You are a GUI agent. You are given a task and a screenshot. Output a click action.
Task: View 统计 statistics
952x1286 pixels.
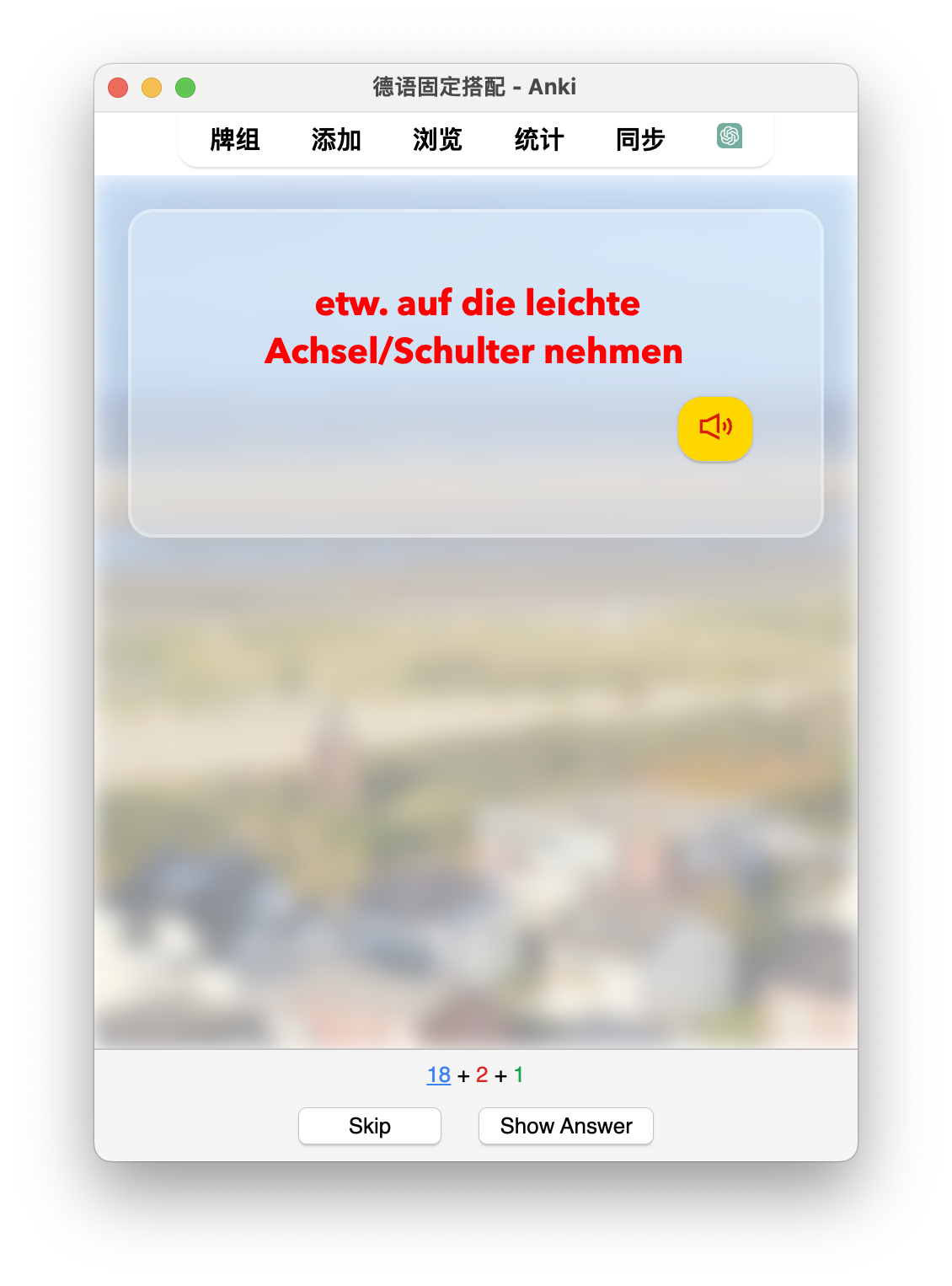tap(539, 139)
